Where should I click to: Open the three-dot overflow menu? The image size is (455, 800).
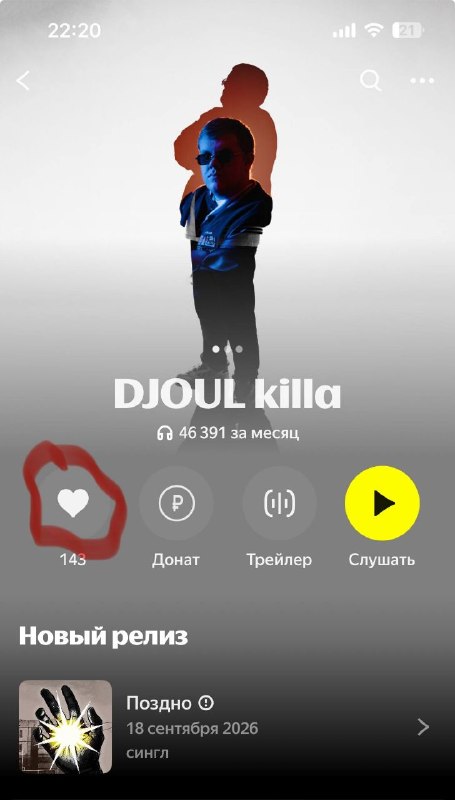click(x=422, y=81)
